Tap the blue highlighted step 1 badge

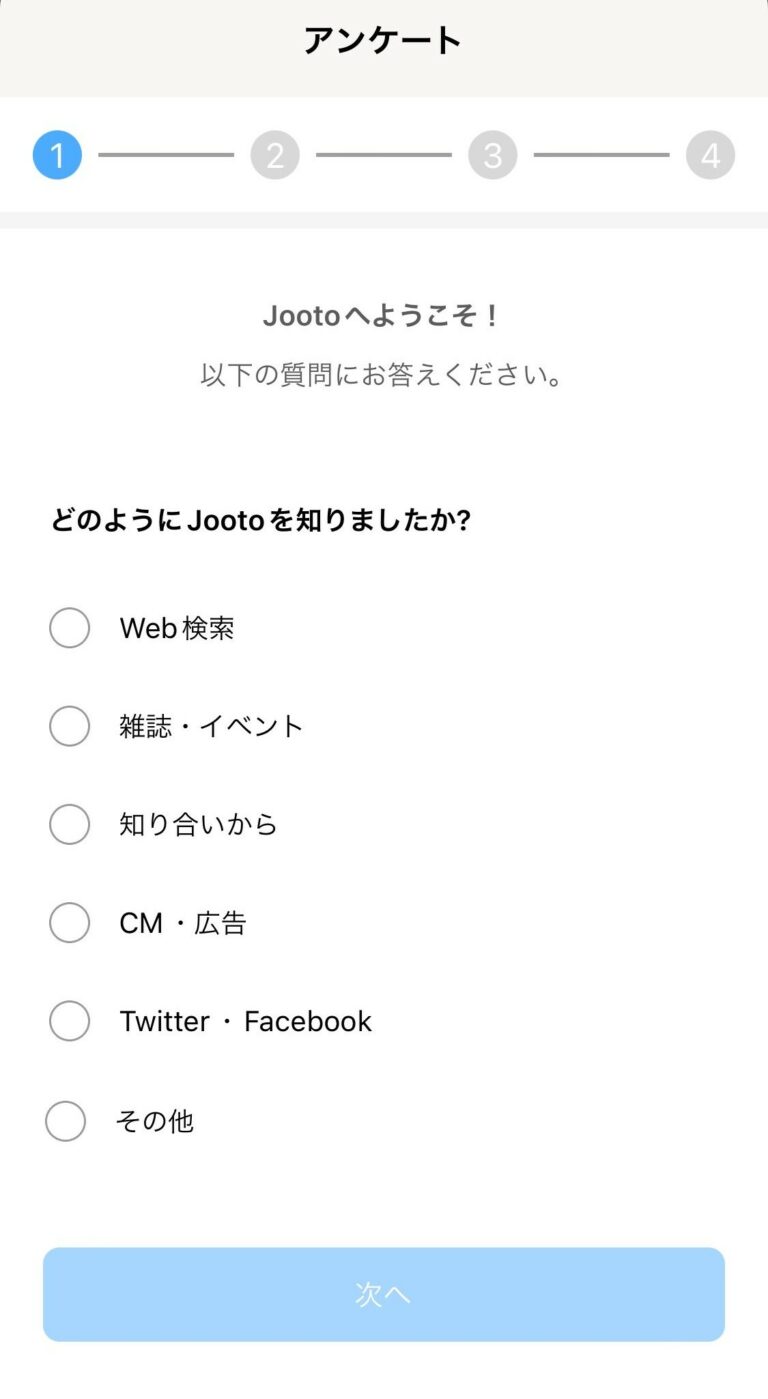[57, 154]
